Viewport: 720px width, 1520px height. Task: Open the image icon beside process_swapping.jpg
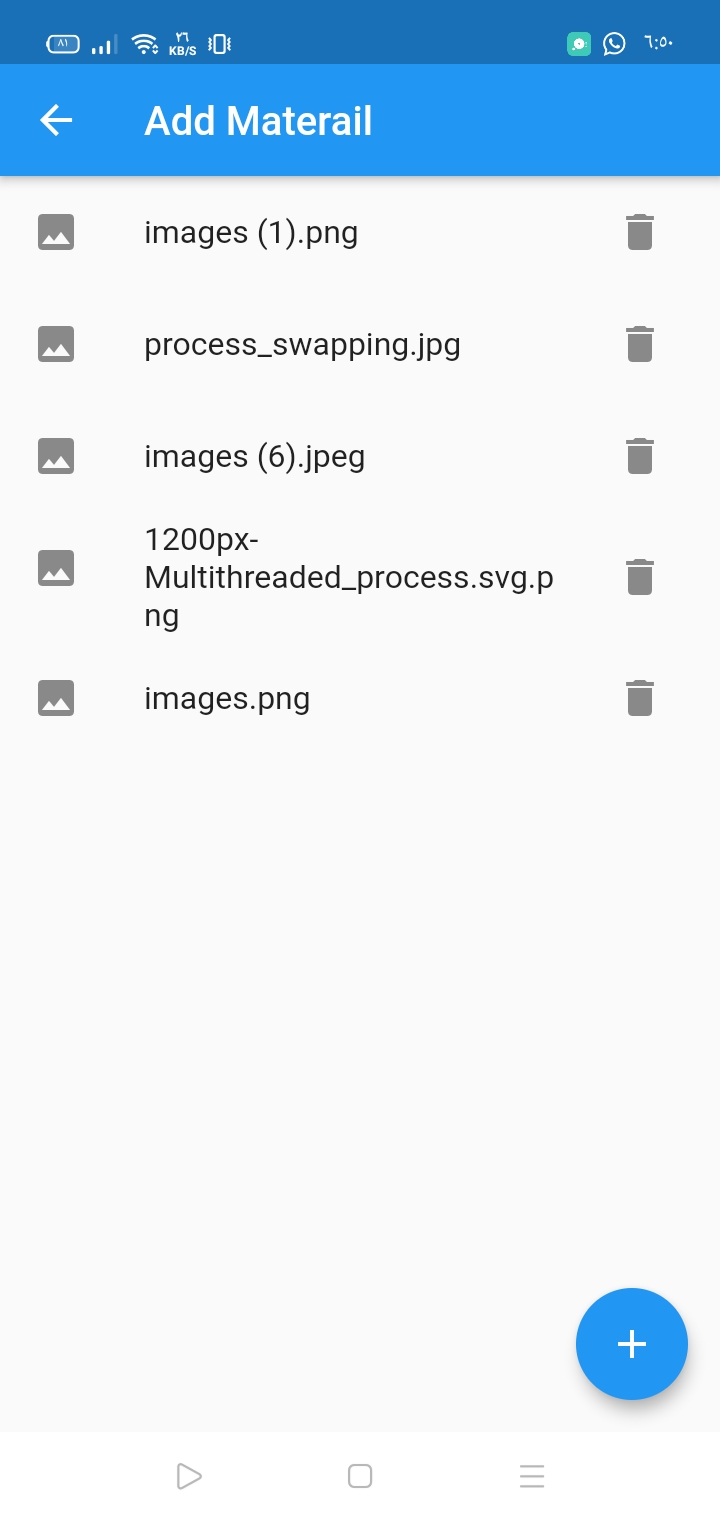[56, 343]
